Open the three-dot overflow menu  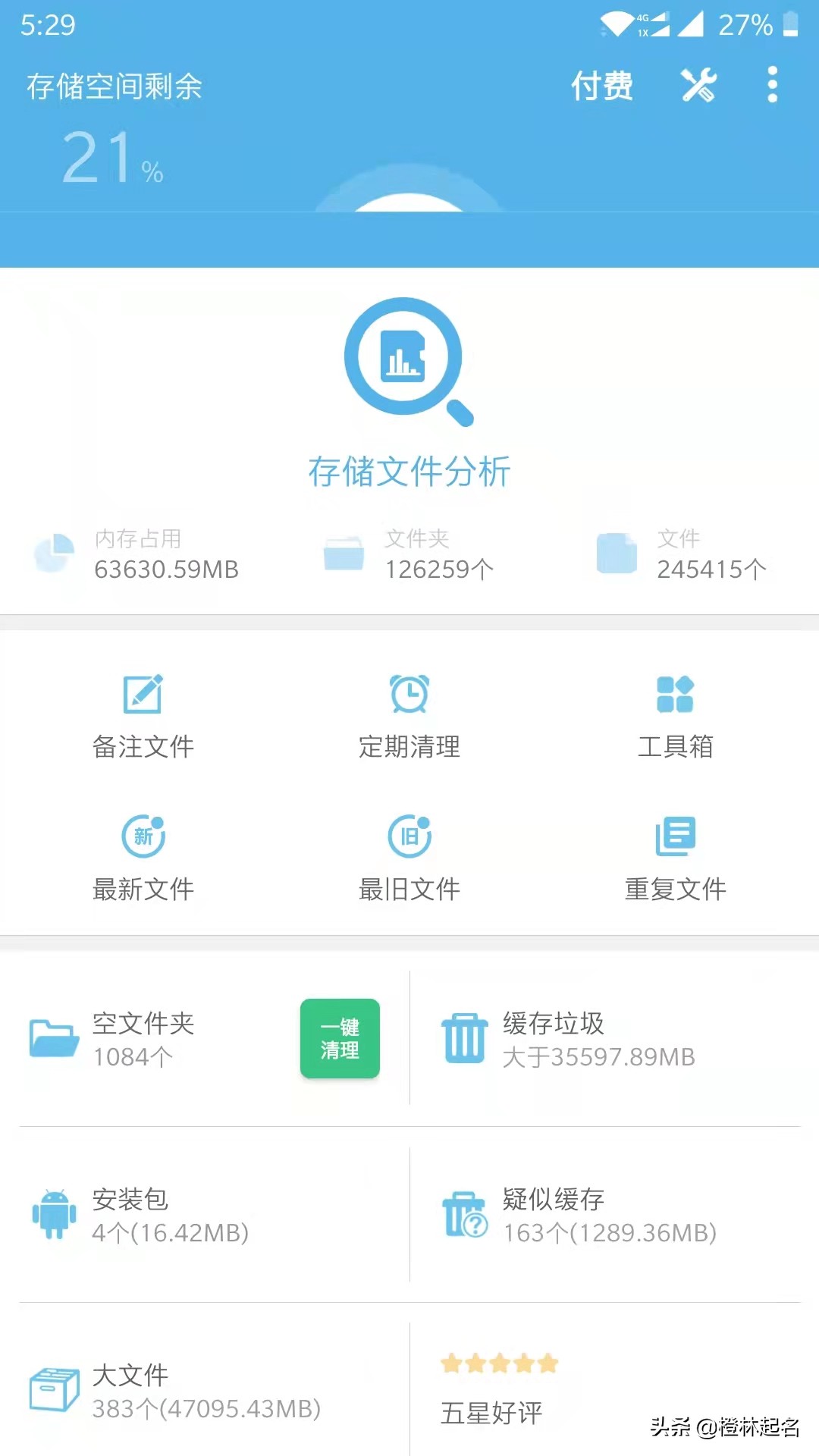pos(772,85)
